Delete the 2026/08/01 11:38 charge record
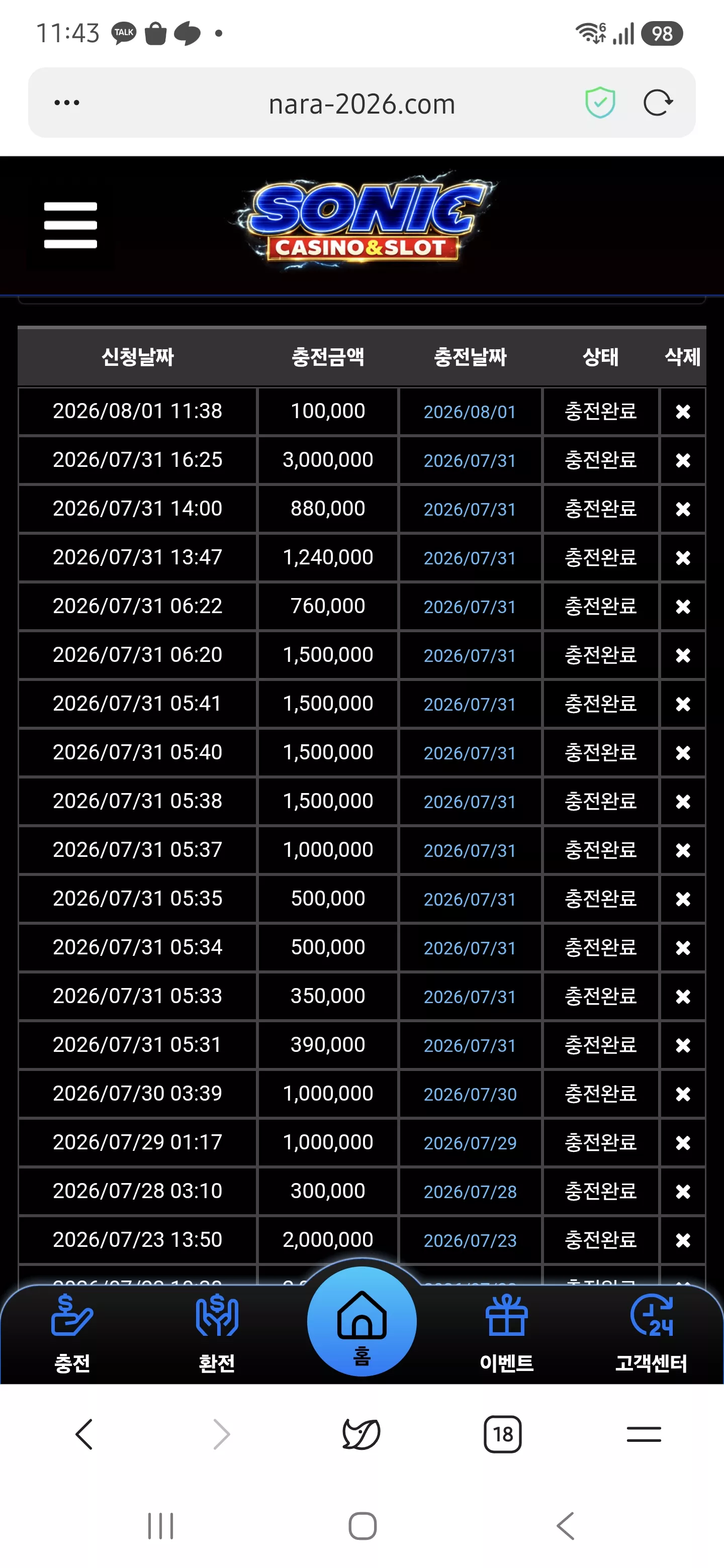The image size is (724, 1568). (683, 412)
